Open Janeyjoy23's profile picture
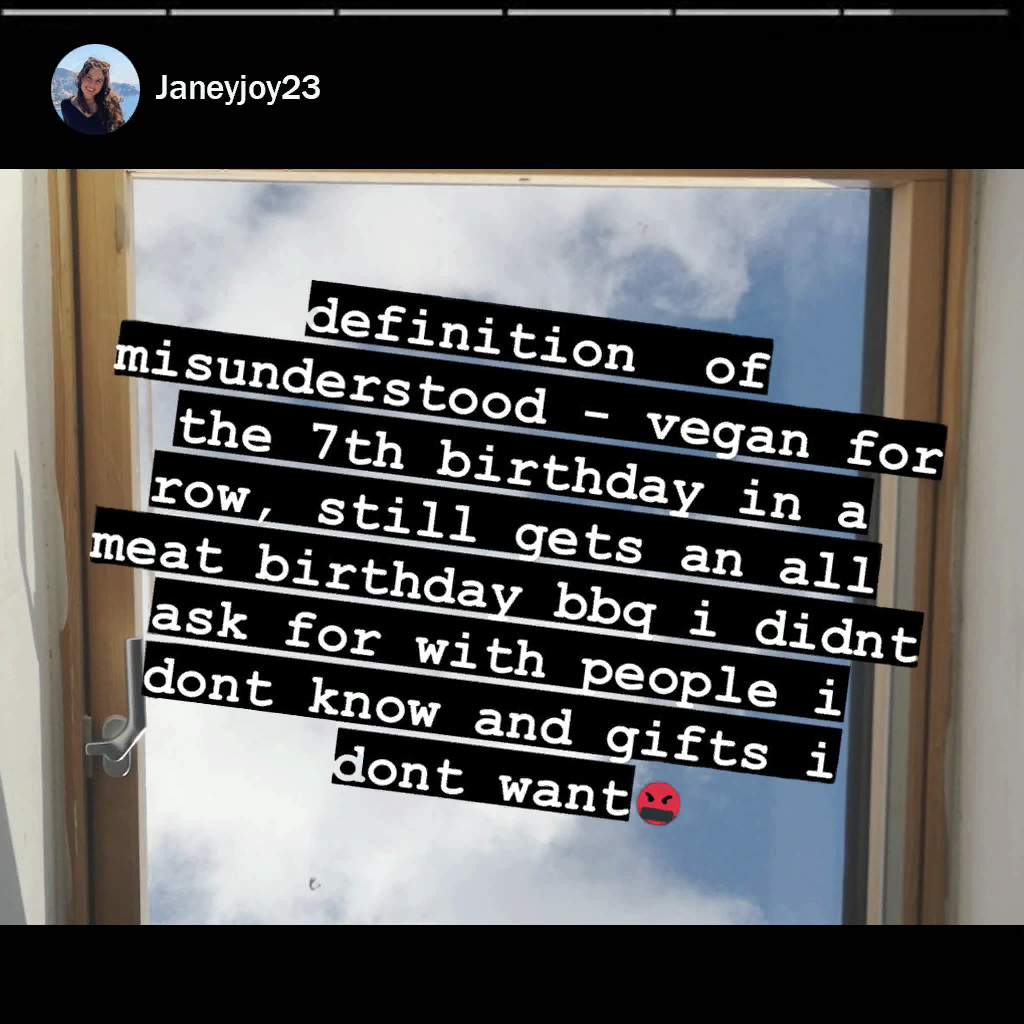 pos(94,89)
